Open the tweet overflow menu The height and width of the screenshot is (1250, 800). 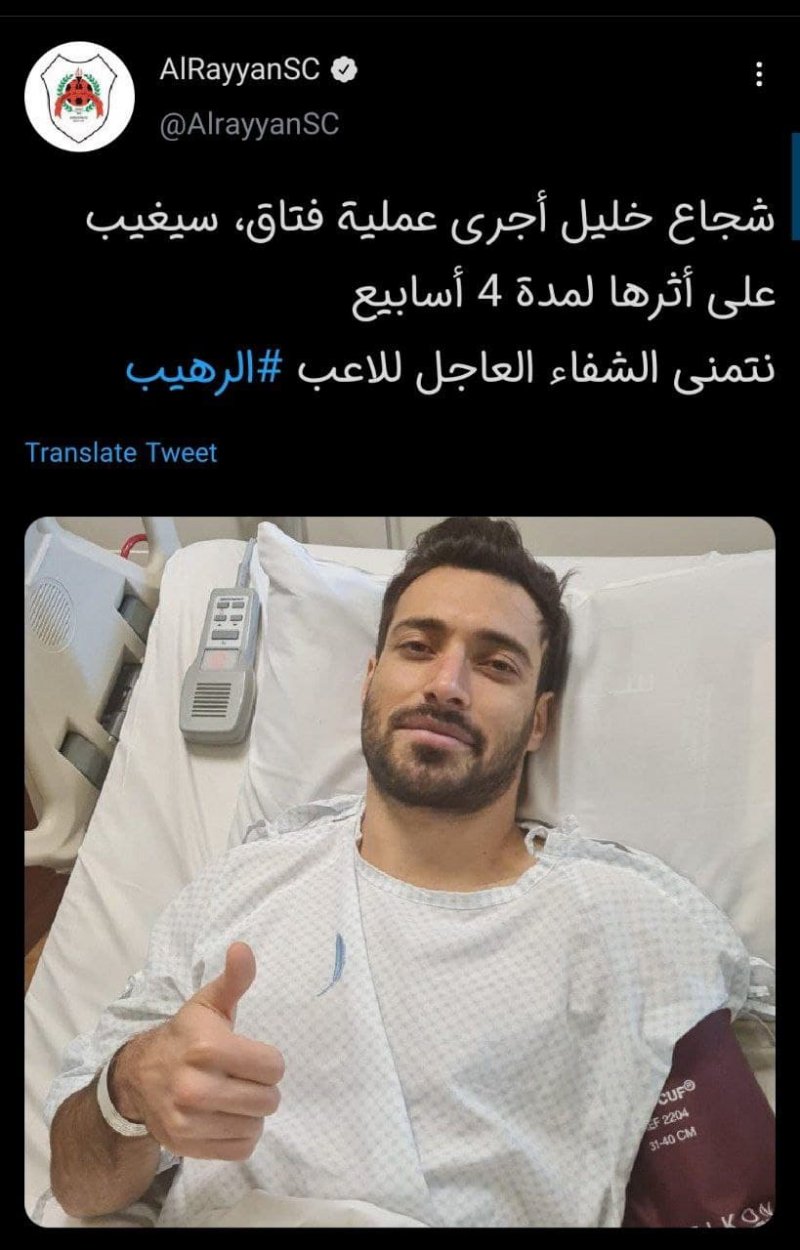tap(760, 74)
